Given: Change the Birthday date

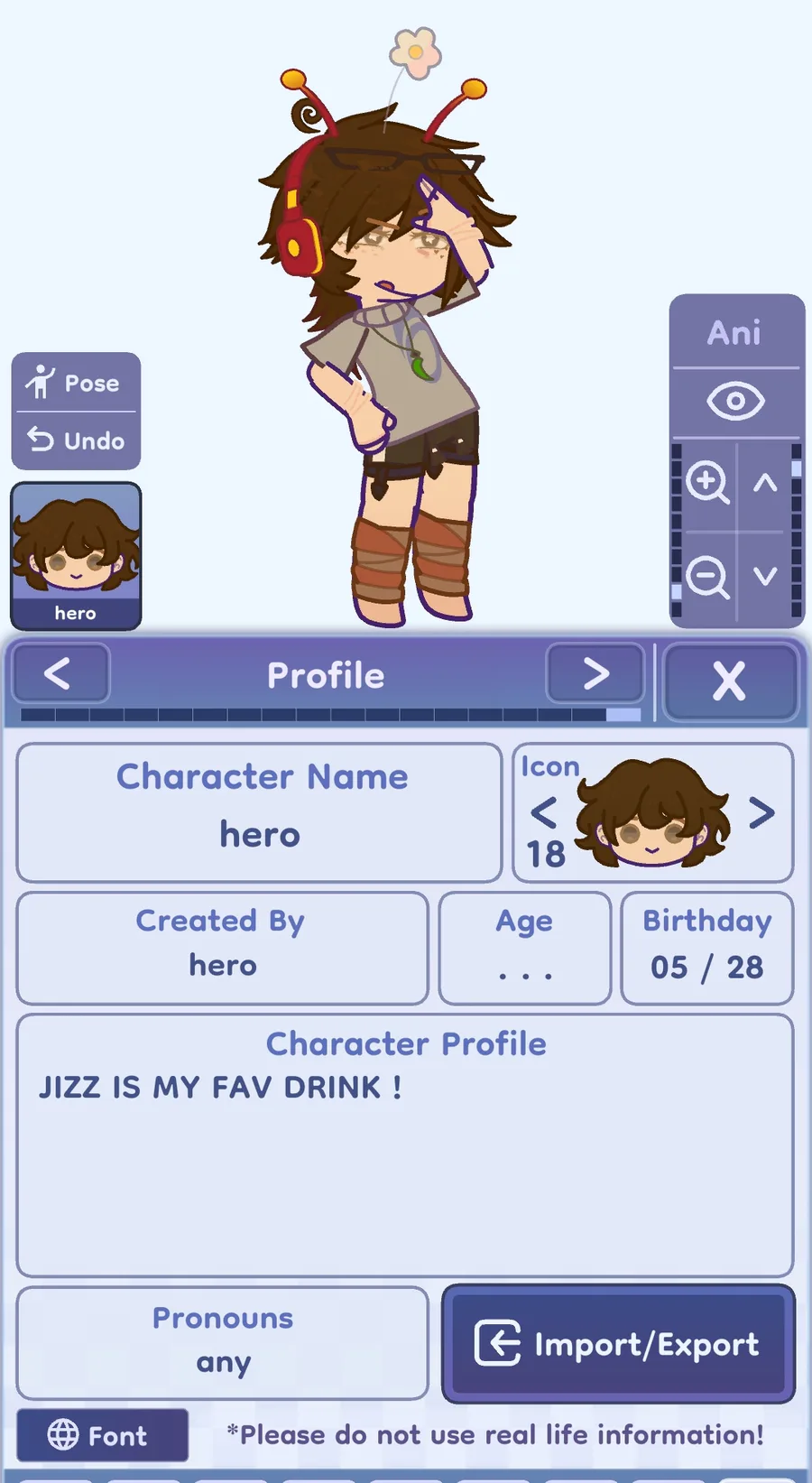Looking at the screenshot, I should point(706,948).
